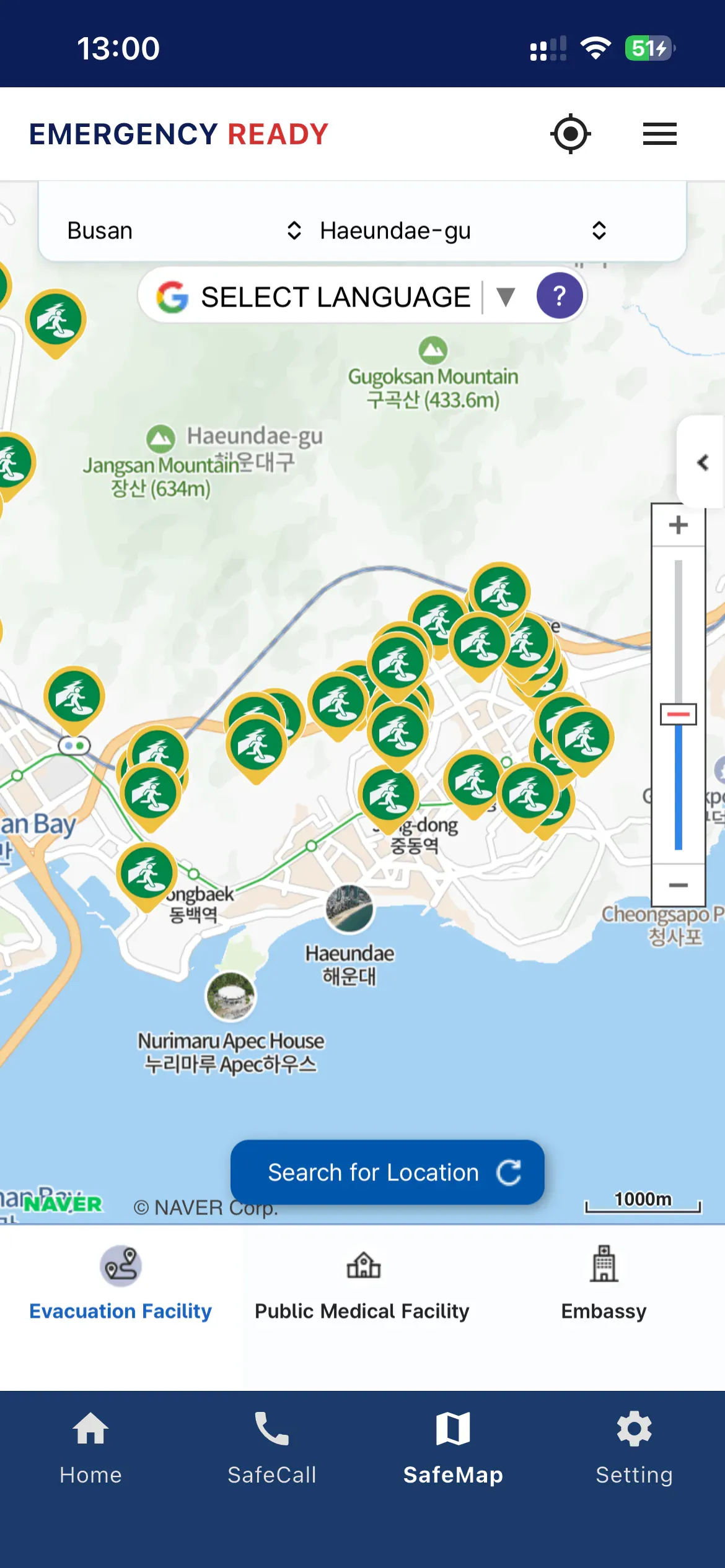Center map on my current location
The image size is (725, 1568).
tap(570, 134)
